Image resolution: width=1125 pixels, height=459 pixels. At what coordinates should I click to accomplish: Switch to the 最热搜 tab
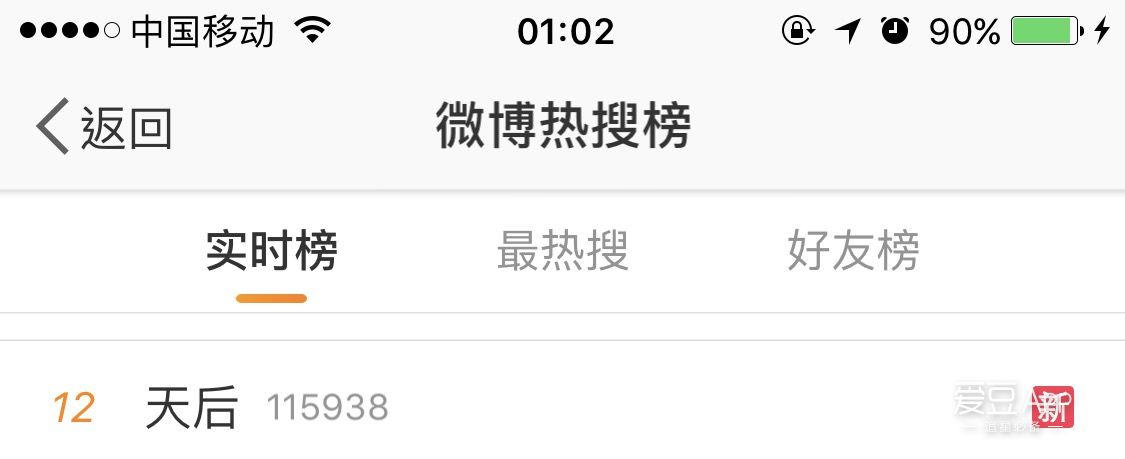tap(562, 251)
